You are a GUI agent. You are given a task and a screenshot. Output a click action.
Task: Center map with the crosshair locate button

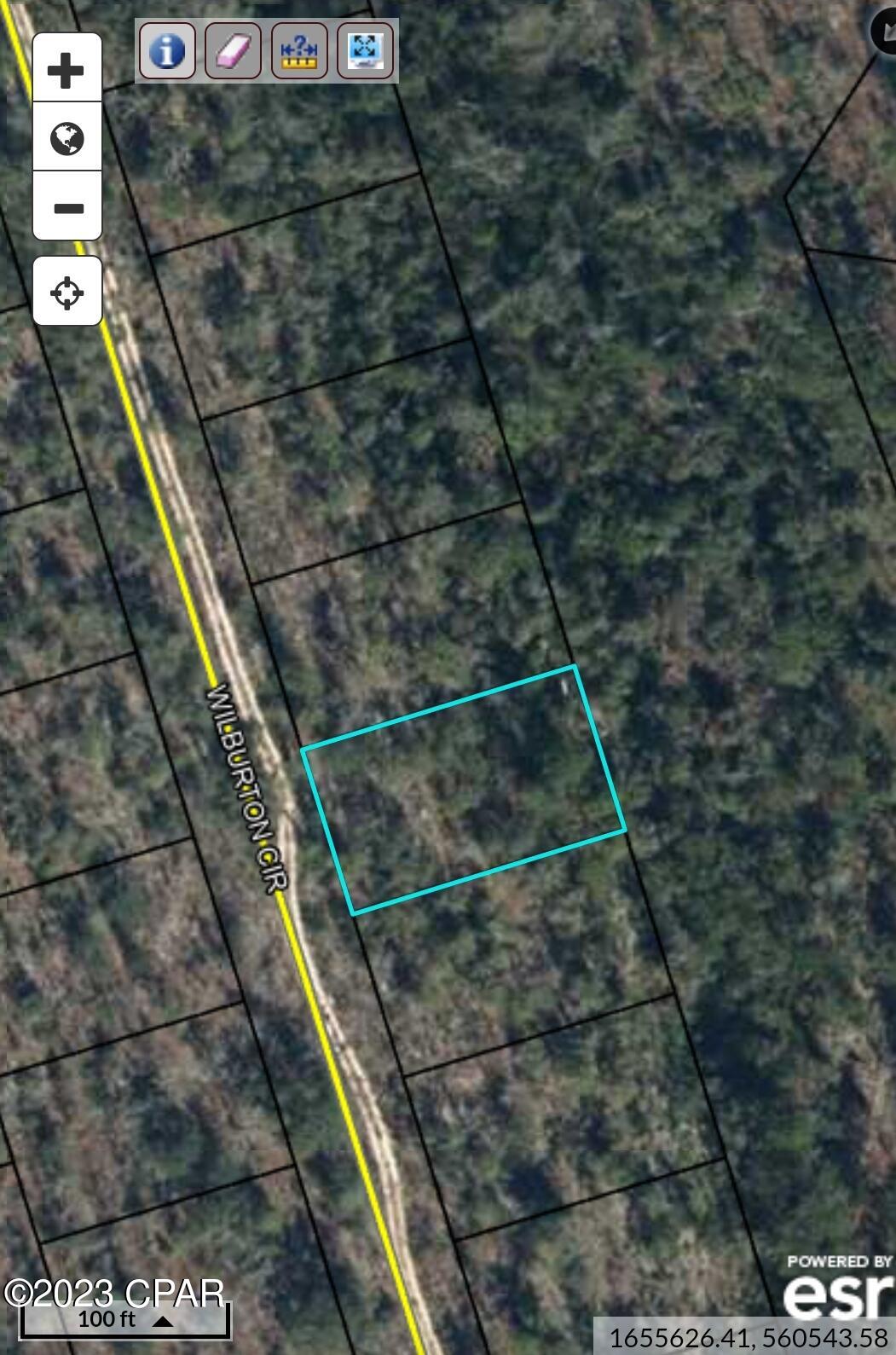67,292
